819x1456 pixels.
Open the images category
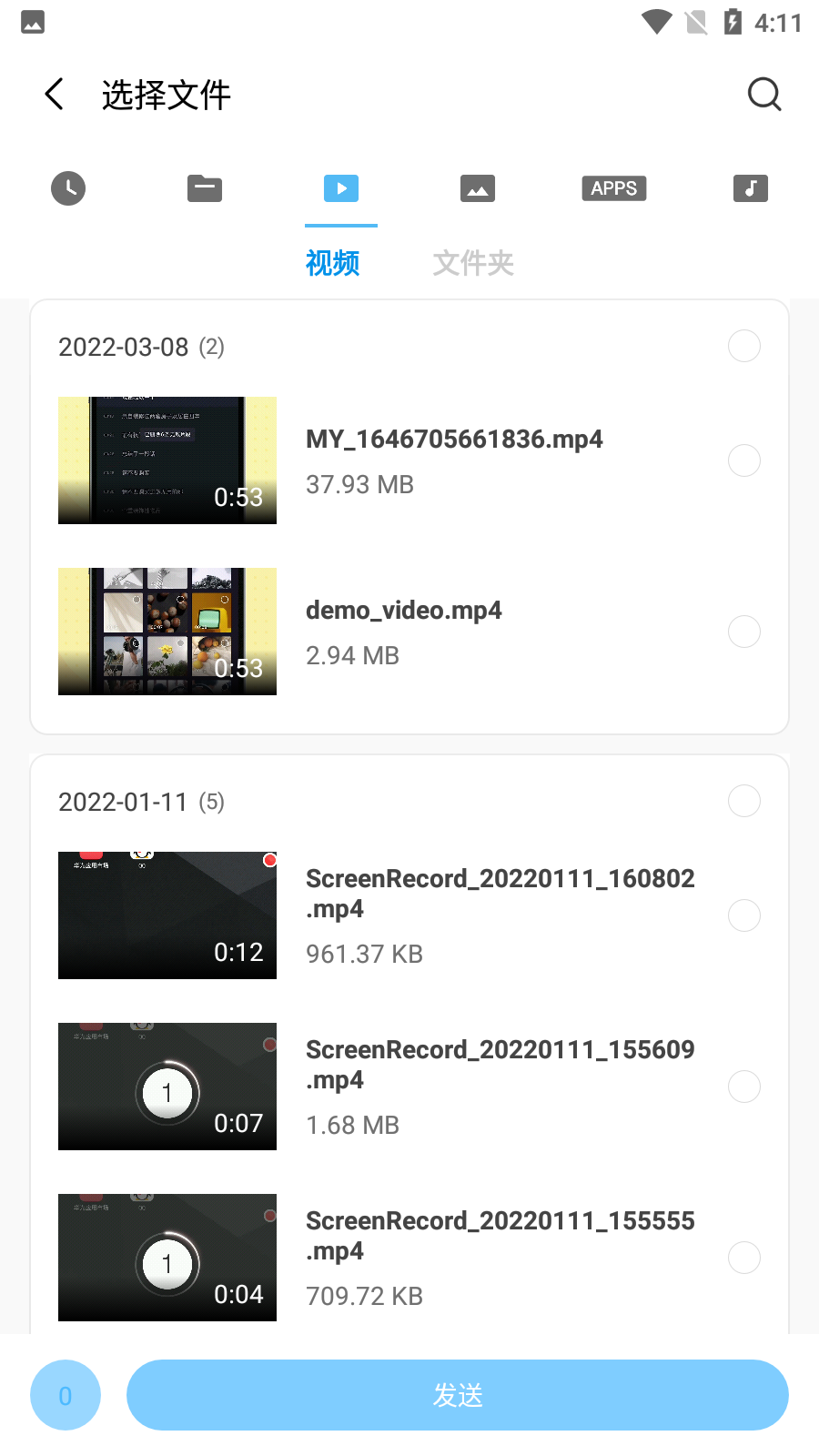click(478, 188)
